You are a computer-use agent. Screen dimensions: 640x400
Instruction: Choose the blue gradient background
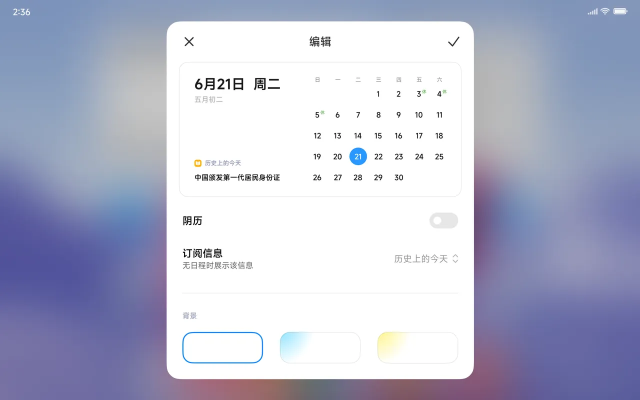click(x=320, y=347)
